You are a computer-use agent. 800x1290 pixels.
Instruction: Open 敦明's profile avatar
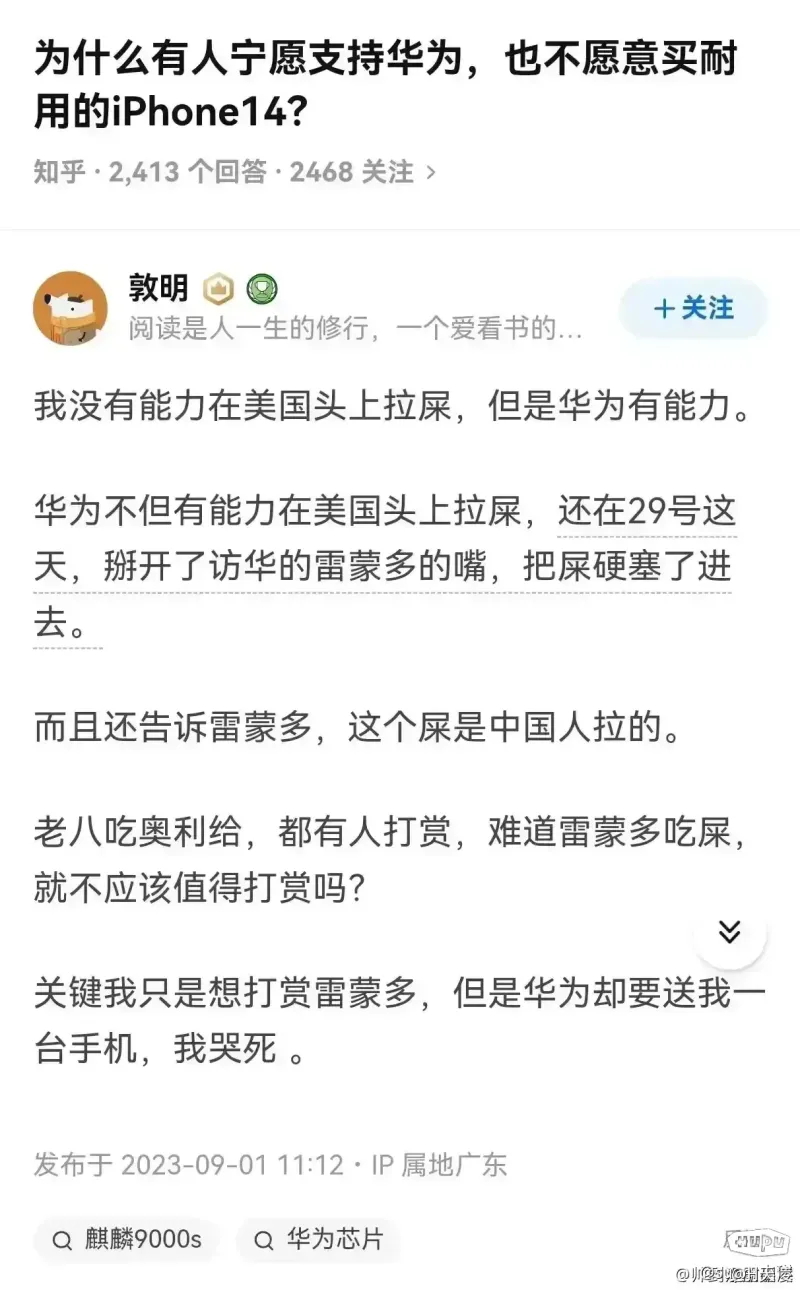[x=70, y=309]
